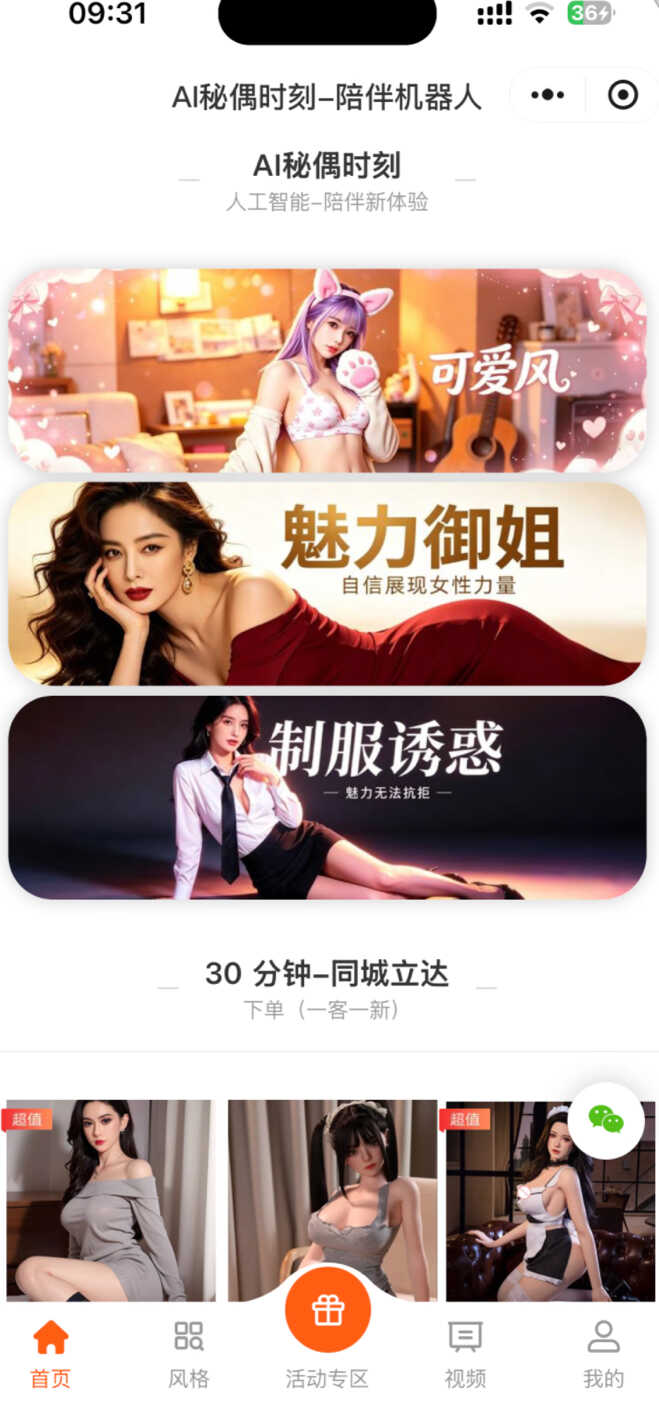Switch to the 视频 tab
The height and width of the screenshot is (1402, 659).
(x=465, y=1354)
